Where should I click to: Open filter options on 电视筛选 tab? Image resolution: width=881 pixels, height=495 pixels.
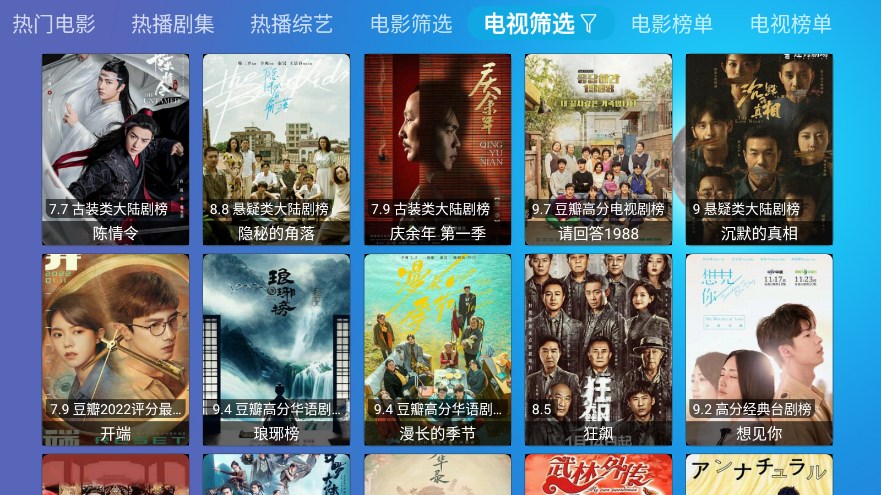tap(540, 23)
